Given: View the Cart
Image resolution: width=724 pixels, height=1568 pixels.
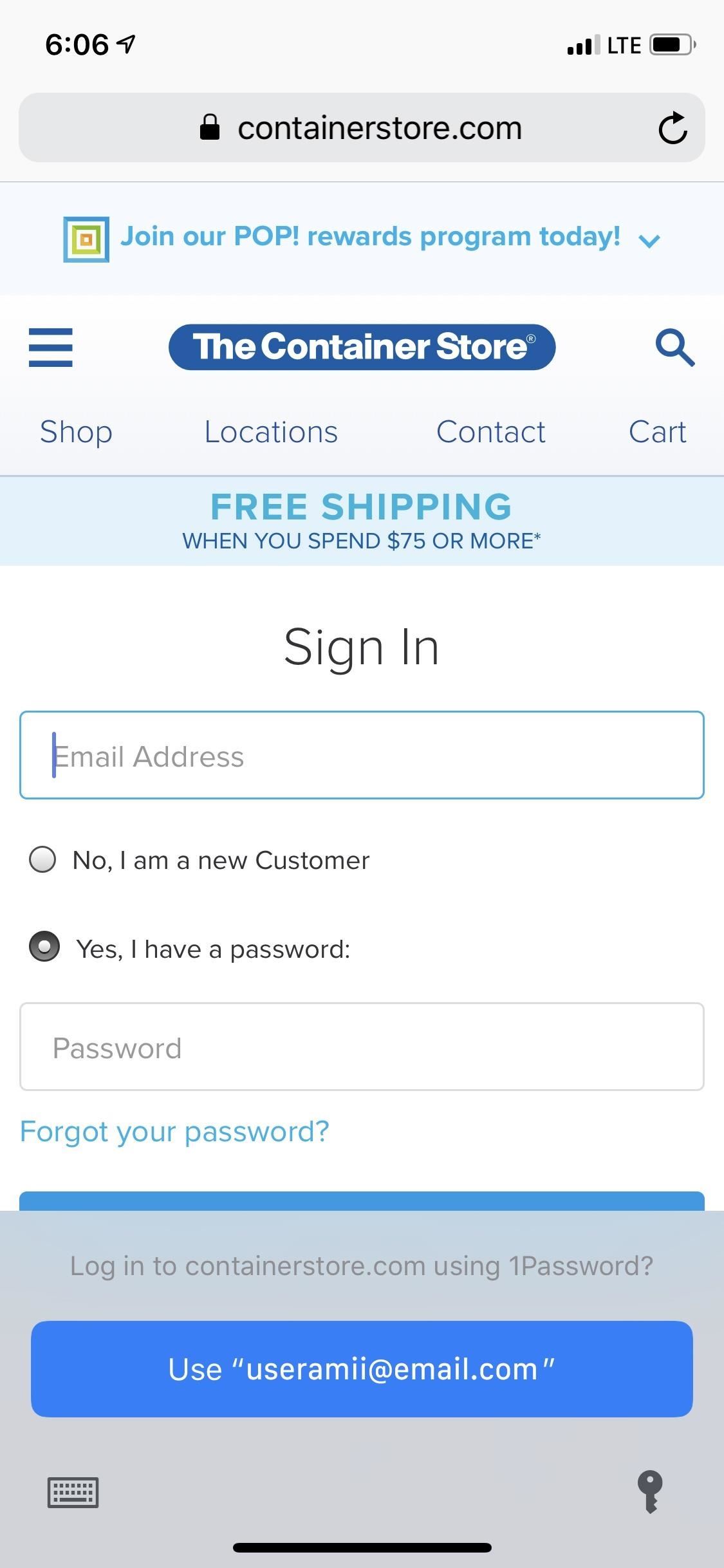Looking at the screenshot, I should coord(657,432).
